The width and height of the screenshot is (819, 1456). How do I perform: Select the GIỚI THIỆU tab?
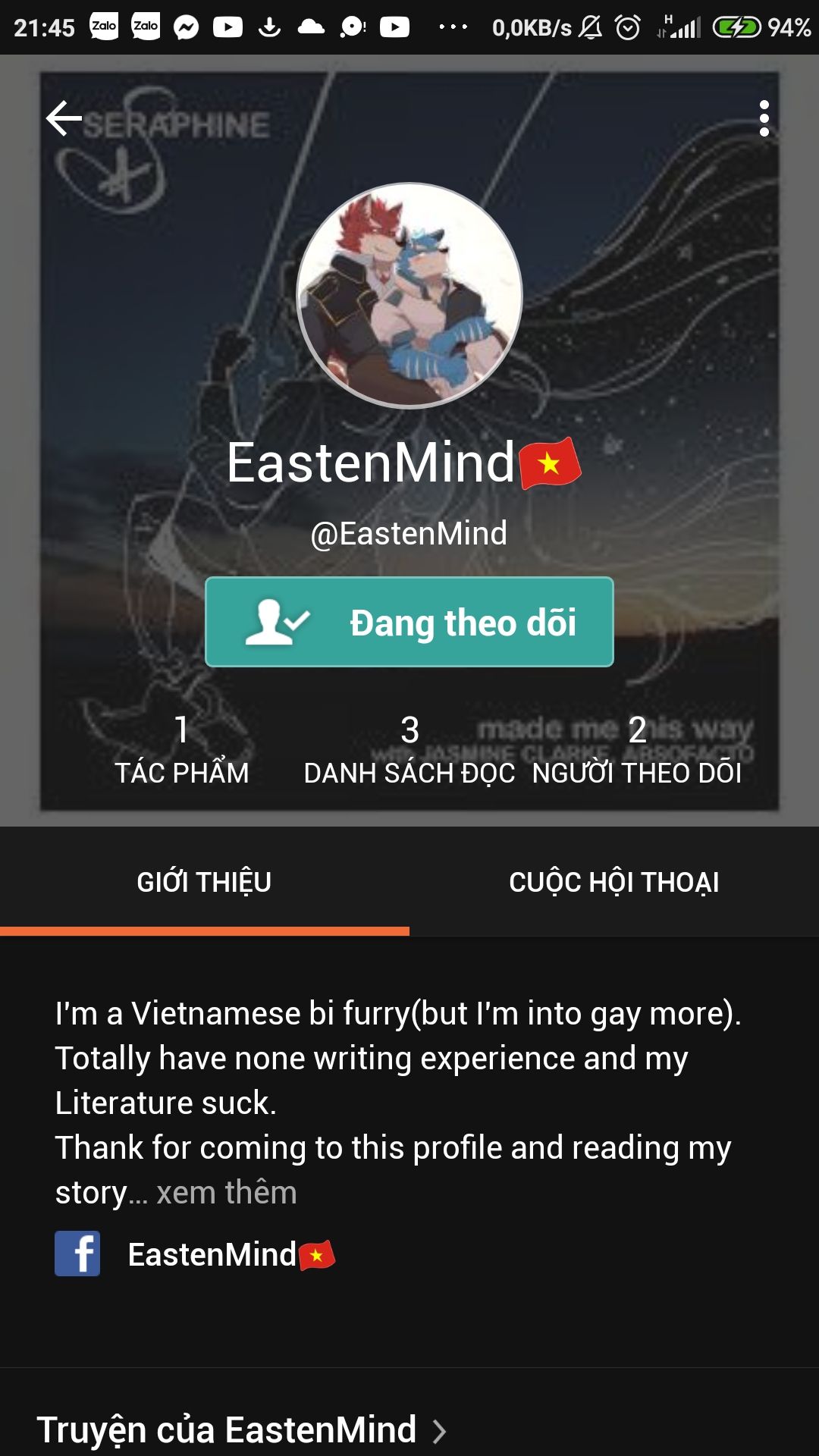point(204,882)
